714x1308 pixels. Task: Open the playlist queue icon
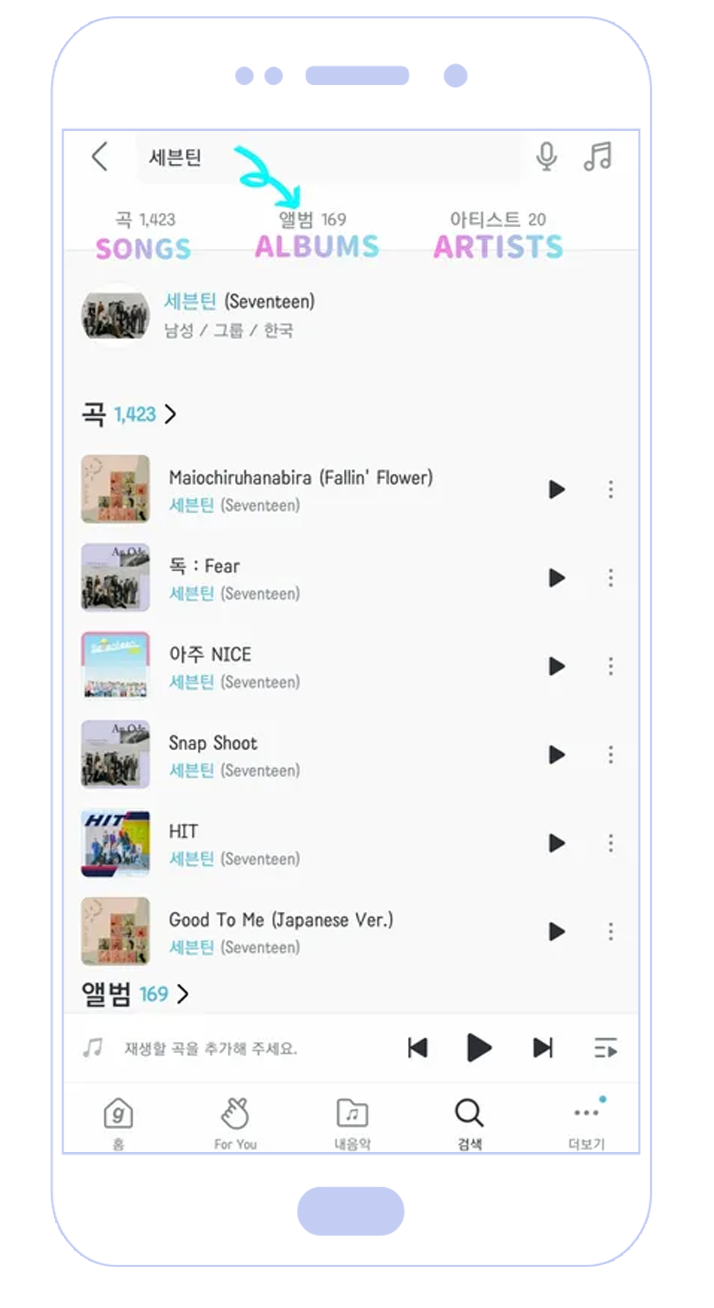[x=606, y=1048]
